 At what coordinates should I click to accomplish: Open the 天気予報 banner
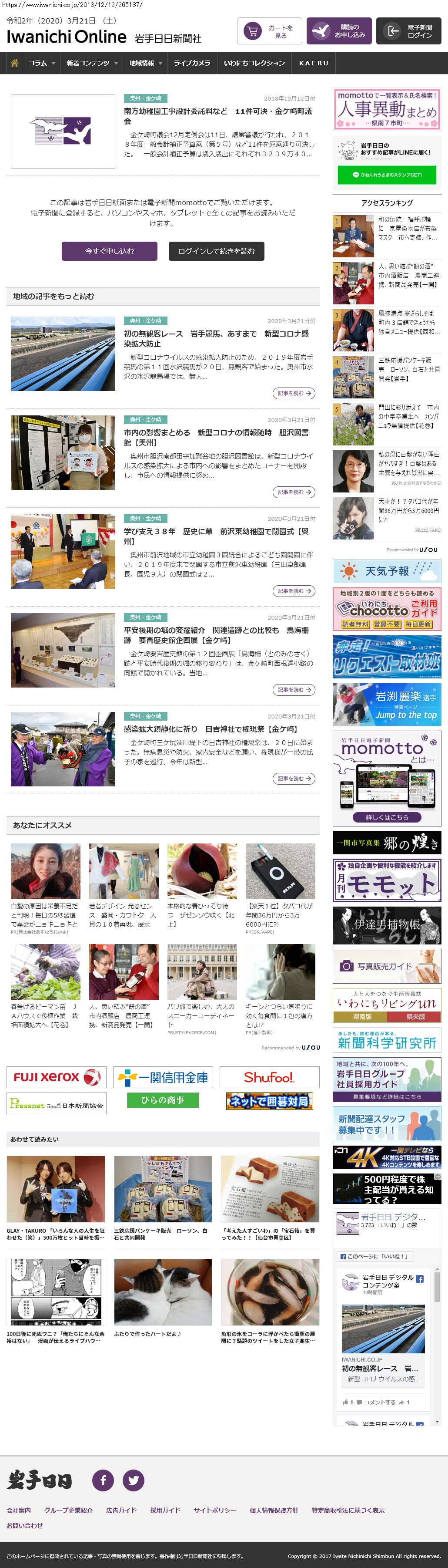[387, 571]
